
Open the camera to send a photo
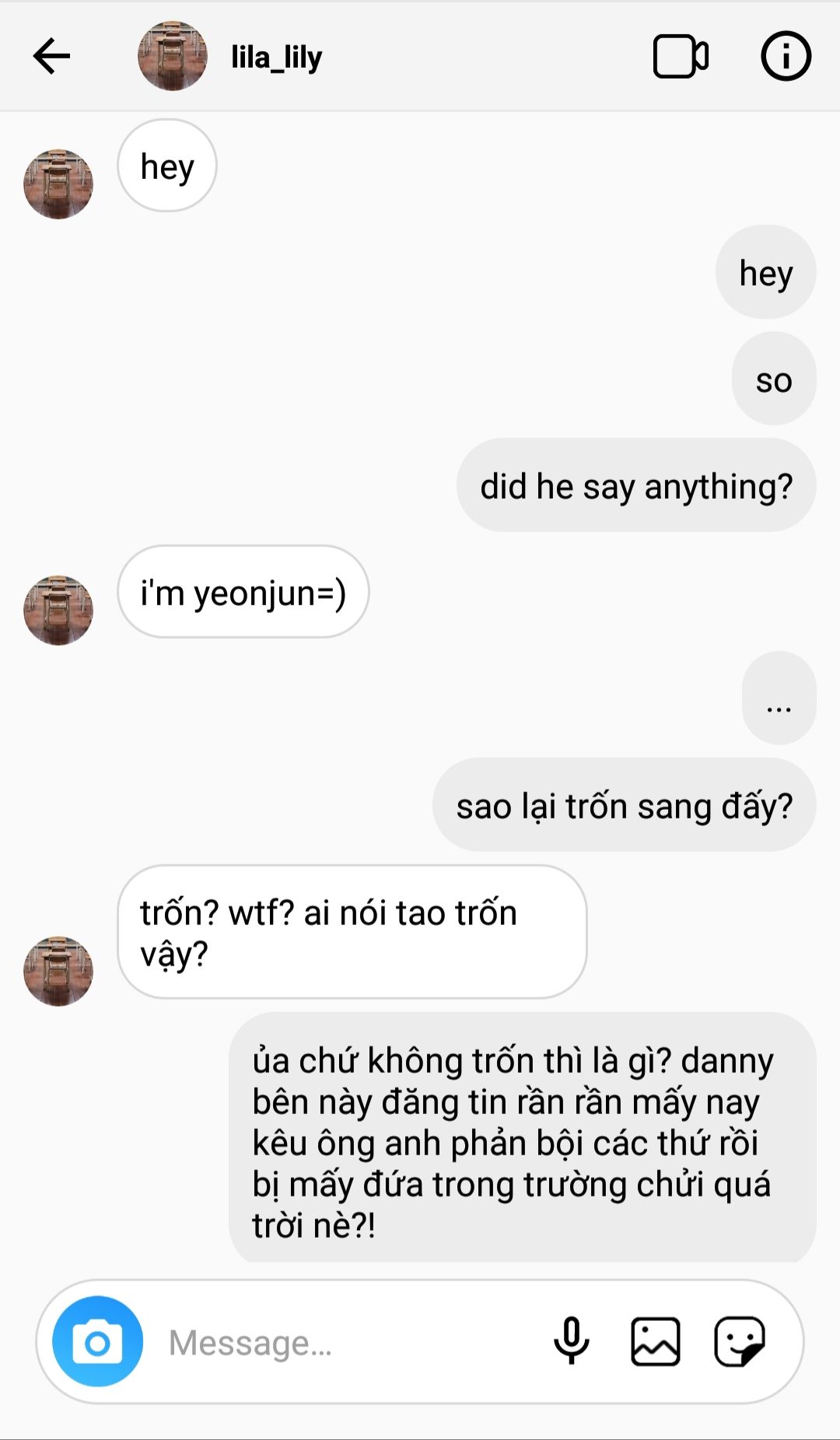click(x=97, y=1342)
